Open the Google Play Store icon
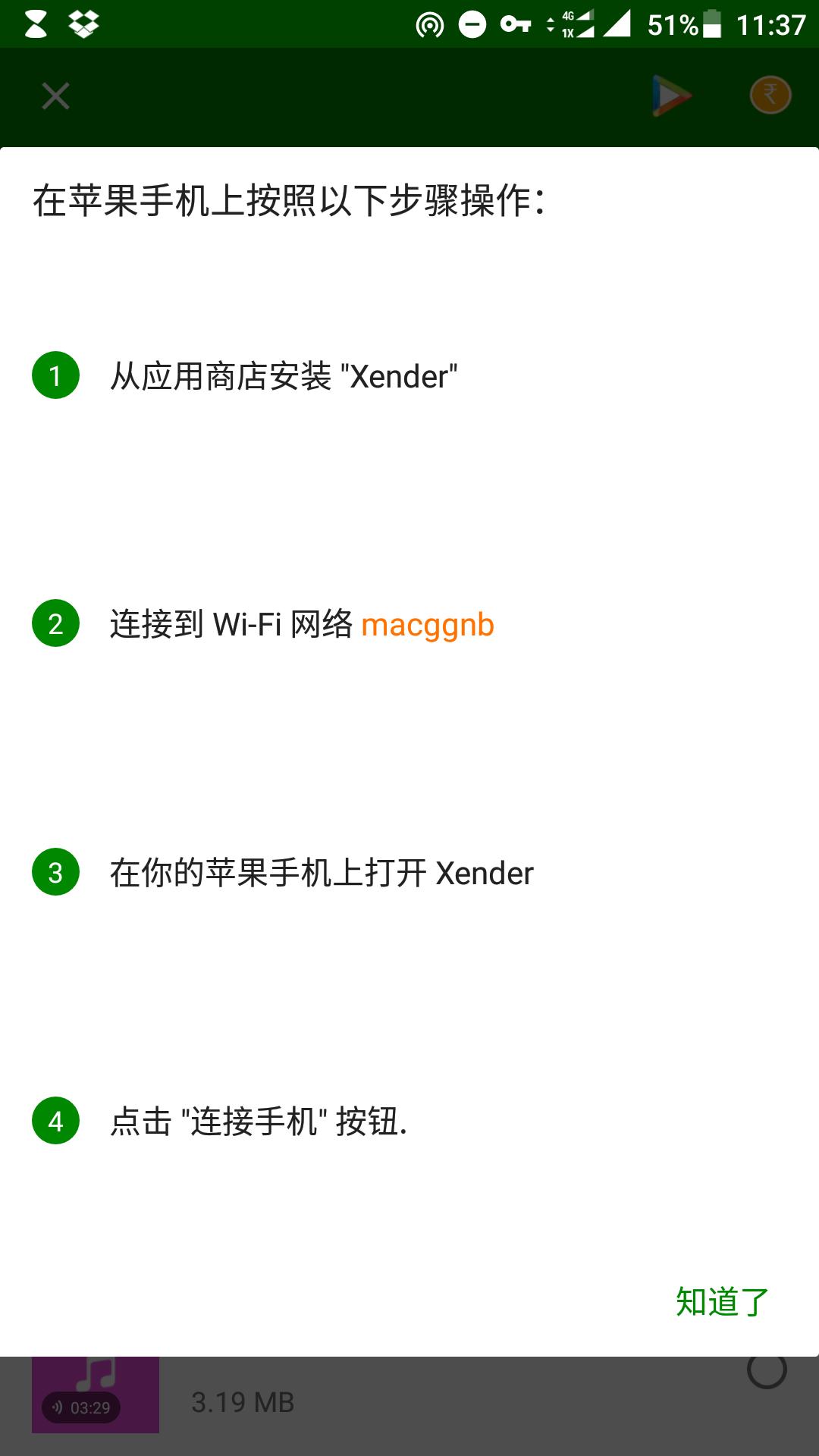819x1456 pixels. (670, 96)
